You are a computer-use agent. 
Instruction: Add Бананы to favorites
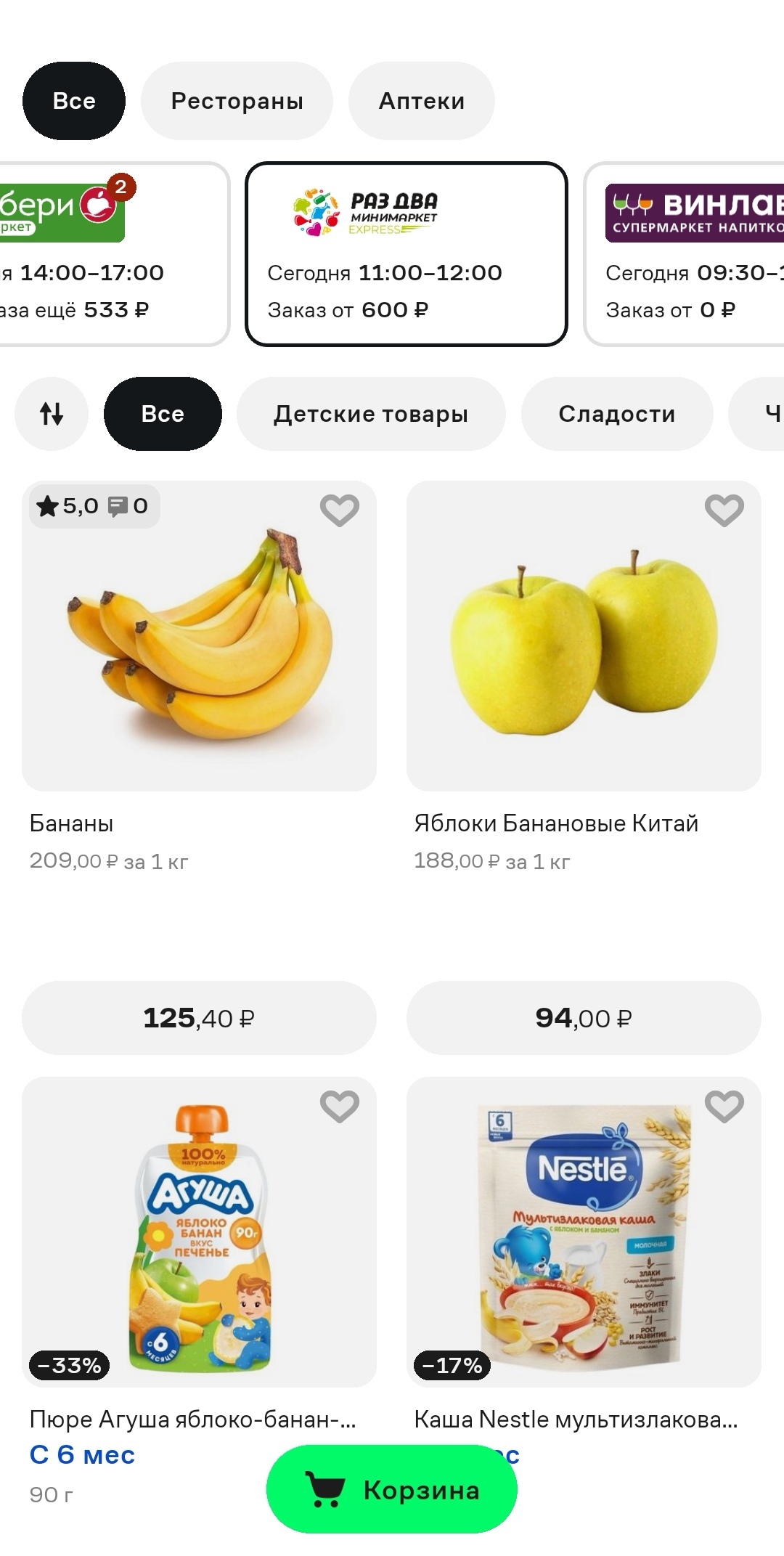pos(340,510)
